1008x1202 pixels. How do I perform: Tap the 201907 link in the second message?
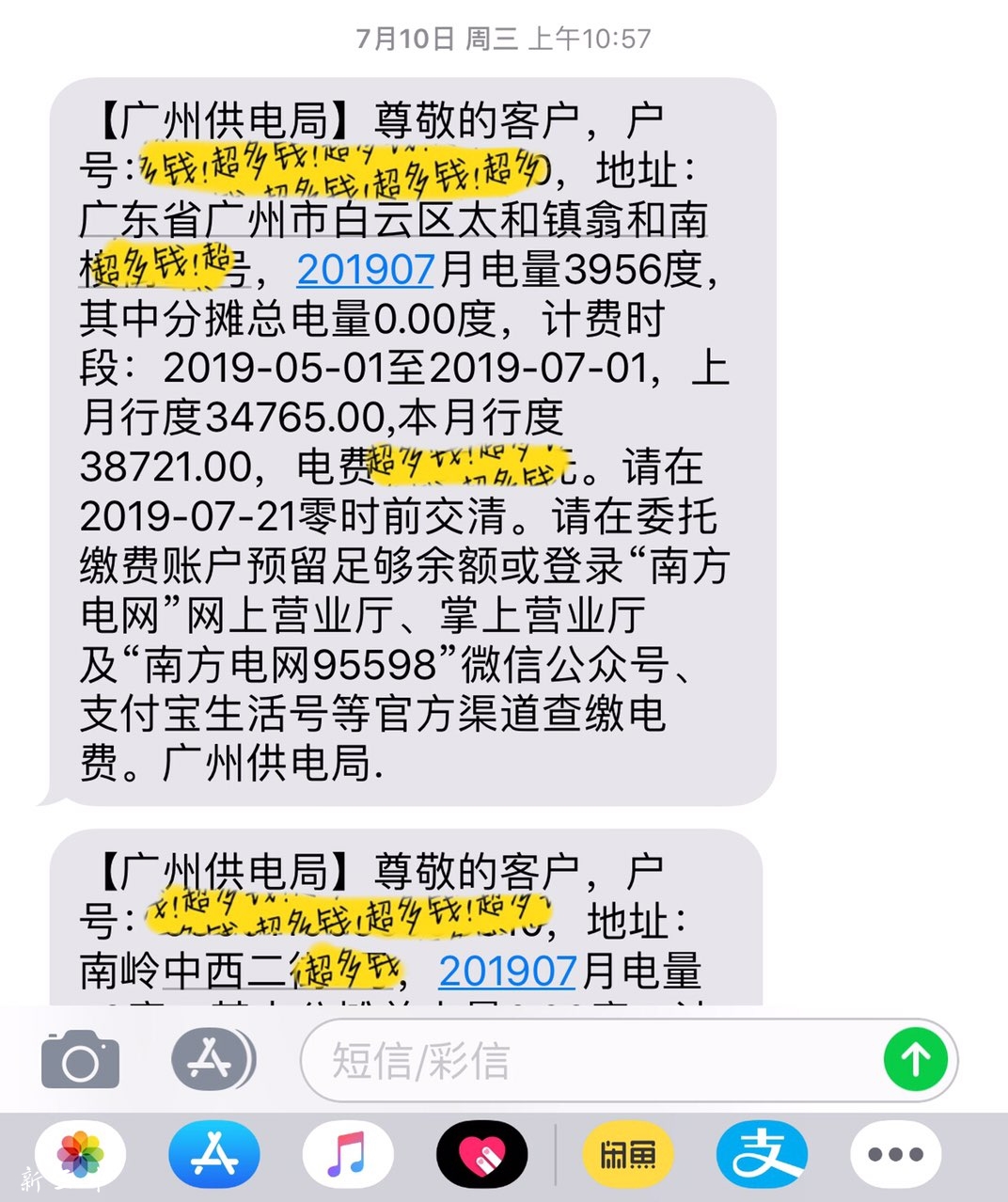507,971
